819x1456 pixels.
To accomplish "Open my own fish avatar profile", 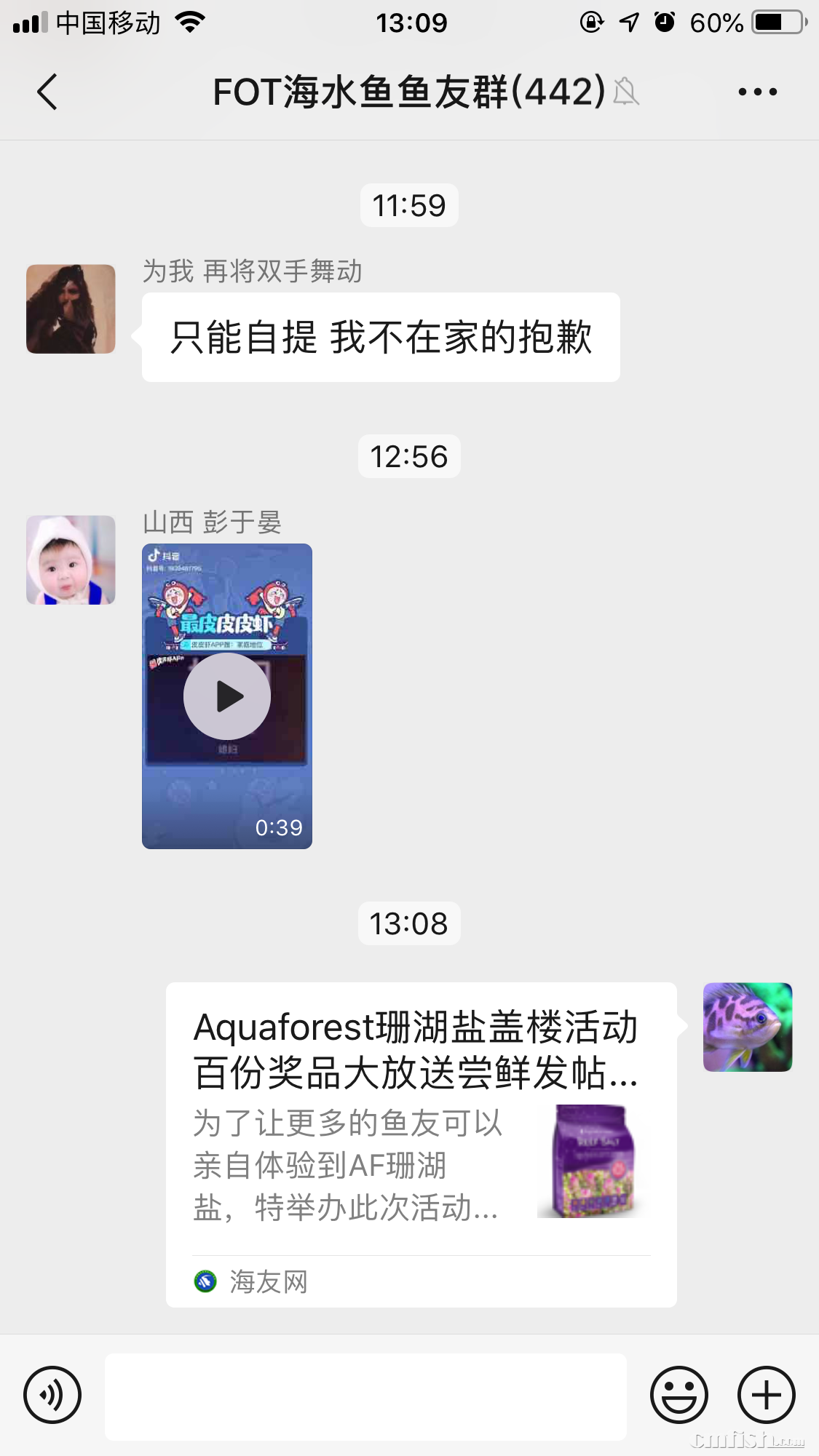I will (x=747, y=1027).
